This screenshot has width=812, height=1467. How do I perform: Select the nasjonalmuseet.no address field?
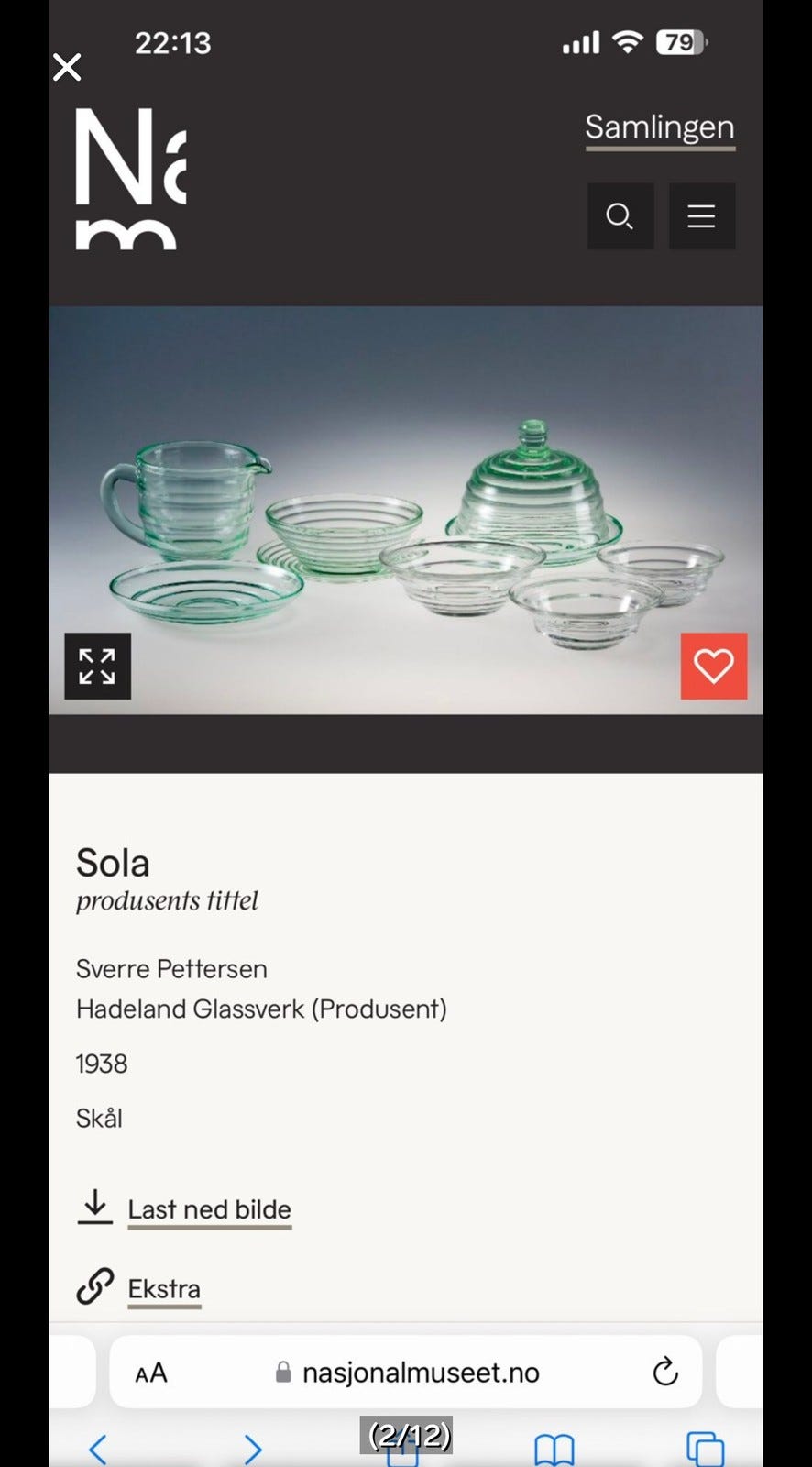422,1372
